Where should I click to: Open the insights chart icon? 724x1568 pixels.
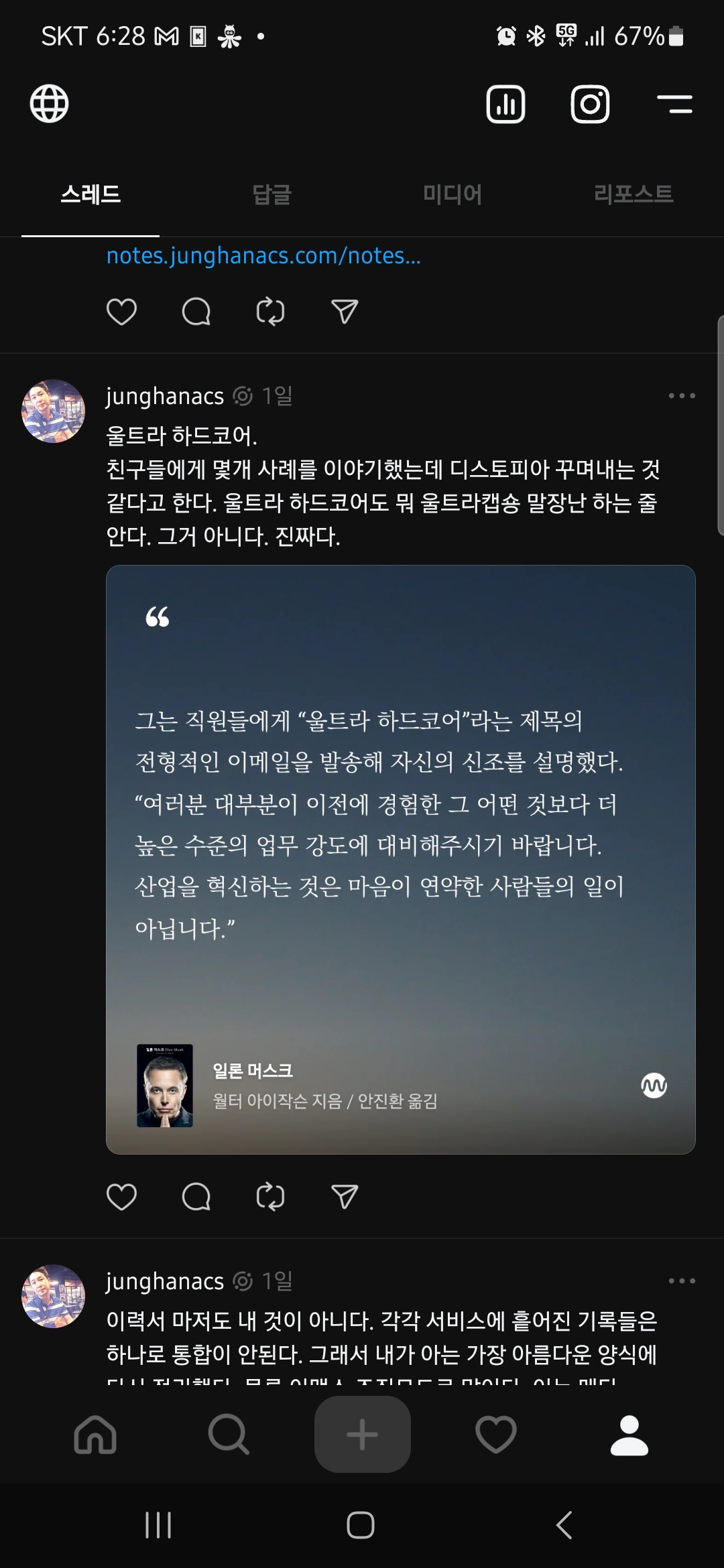505,104
